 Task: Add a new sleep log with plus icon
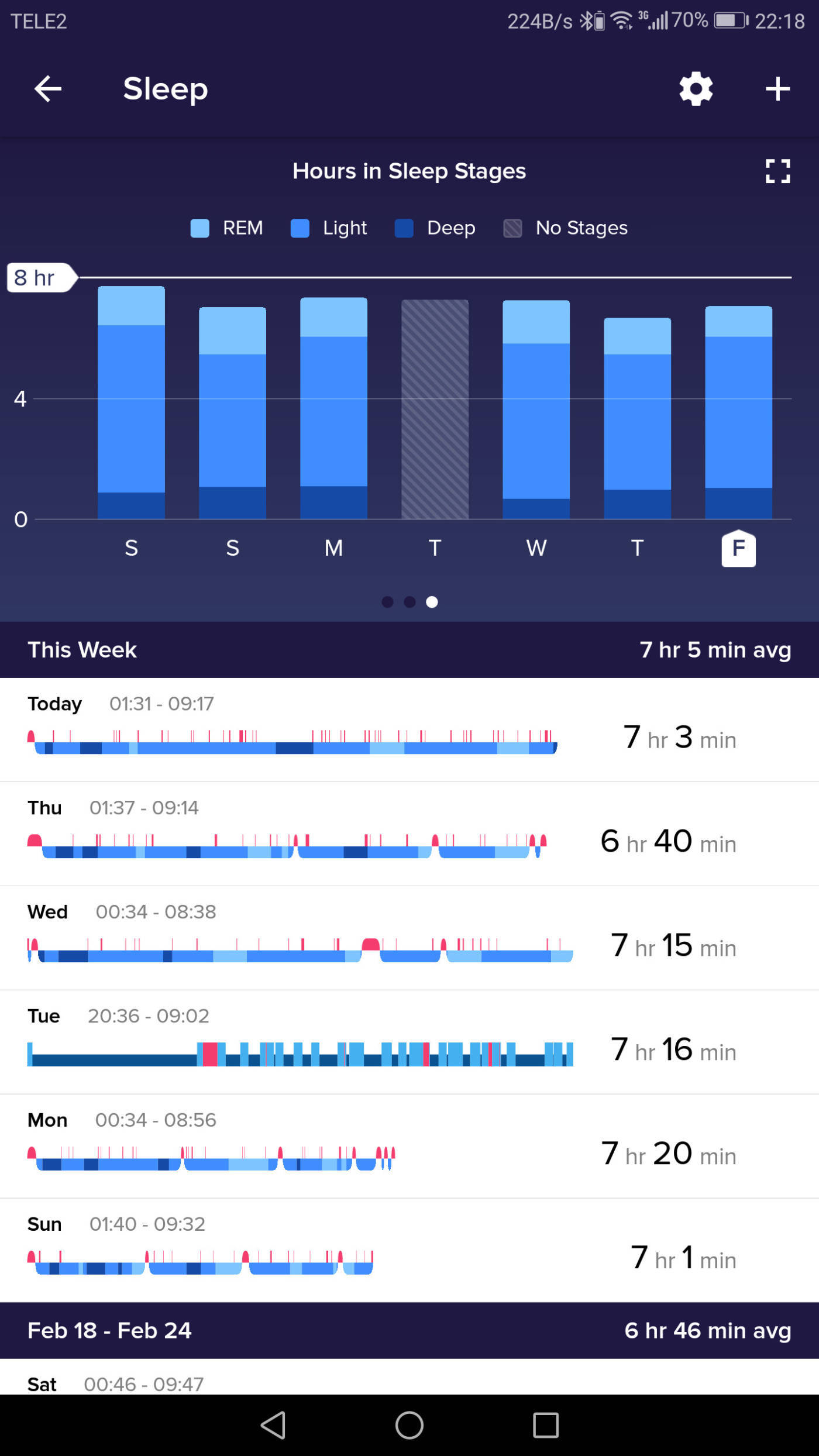point(778,89)
